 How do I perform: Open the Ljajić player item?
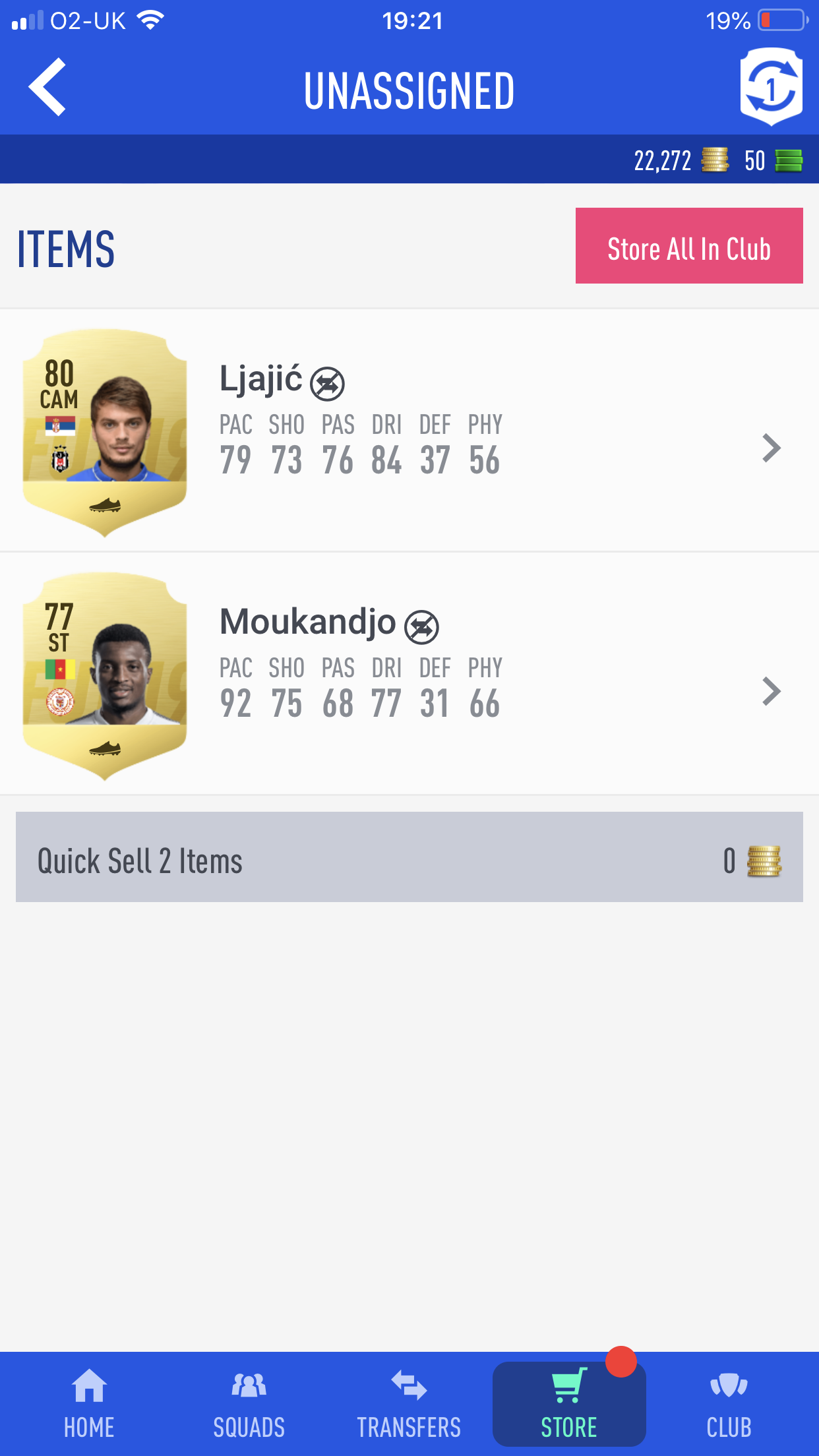[409, 431]
